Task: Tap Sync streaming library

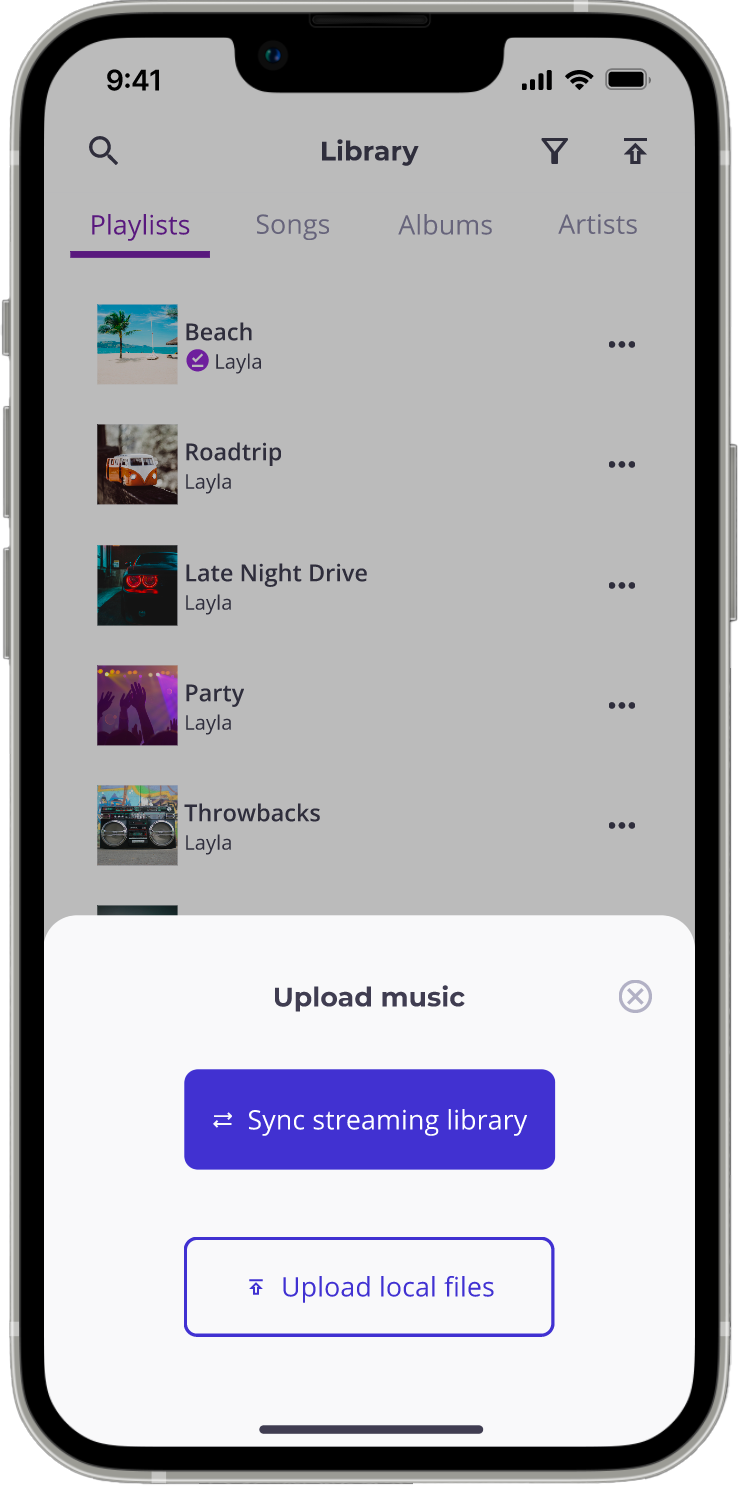Action: (x=369, y=1119)
